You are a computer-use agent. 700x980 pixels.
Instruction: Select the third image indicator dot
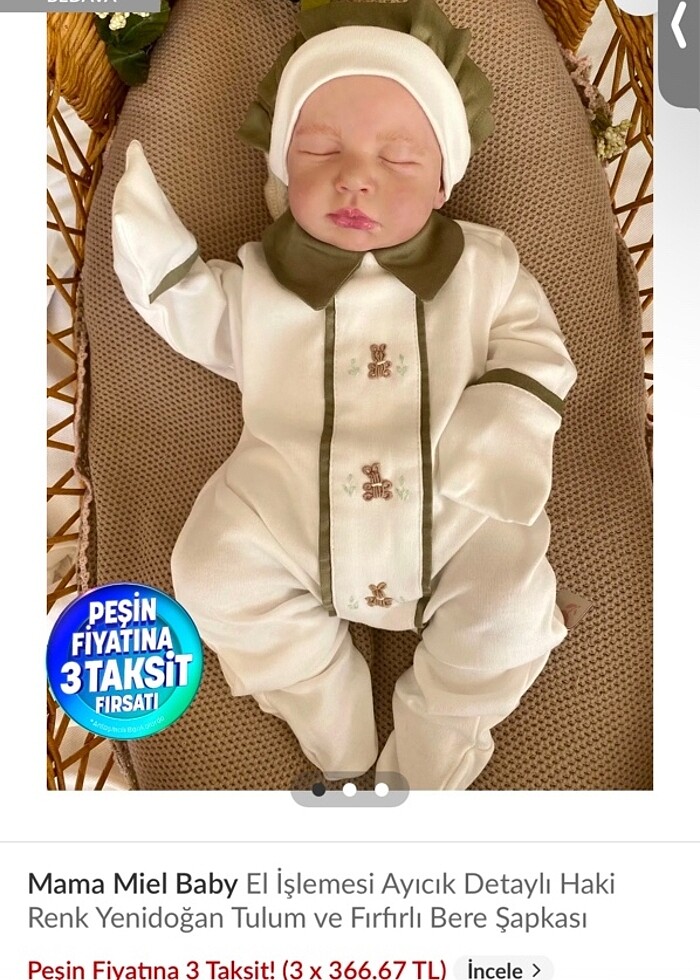(x=381, y=789)
